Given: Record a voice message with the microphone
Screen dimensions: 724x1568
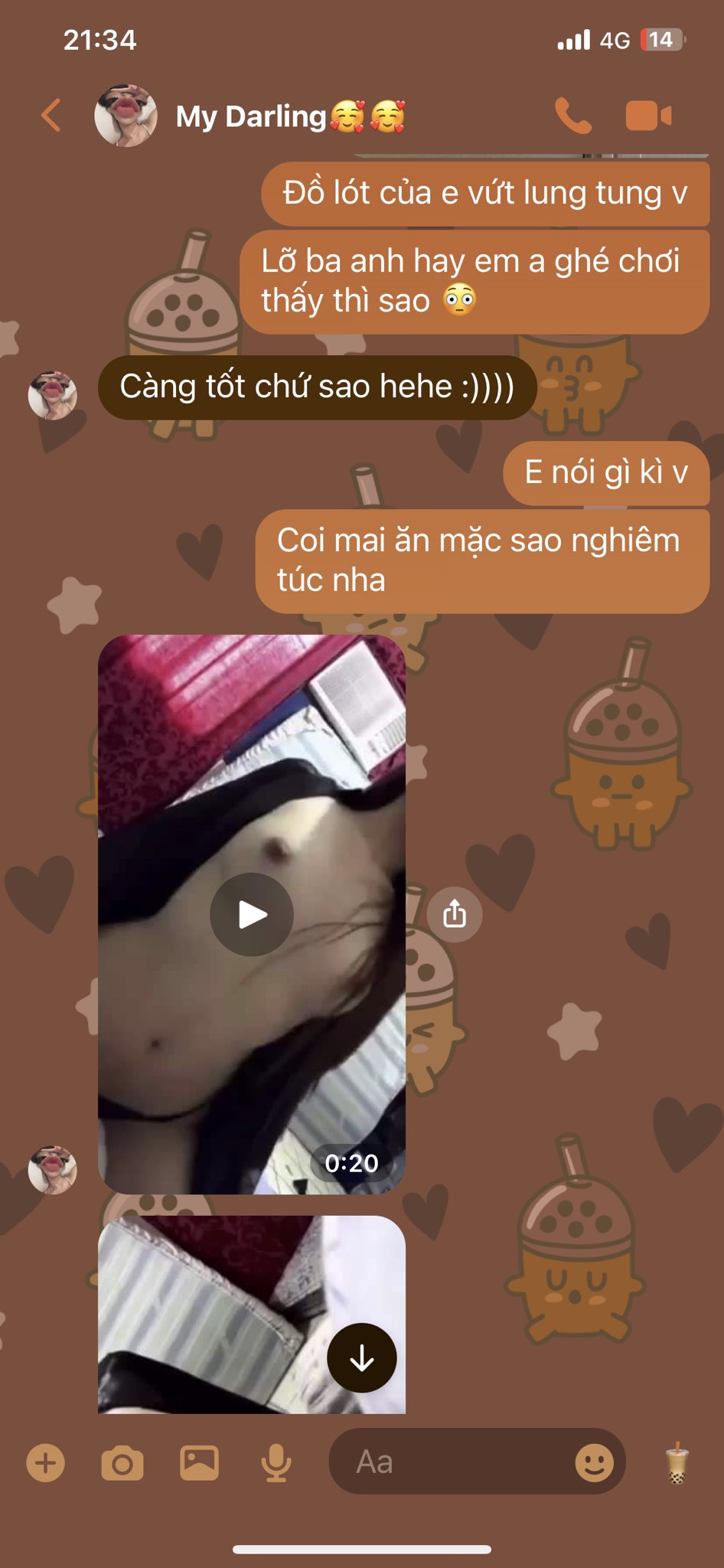Looking at the screenshot, I should click(x=276, y=1462).
